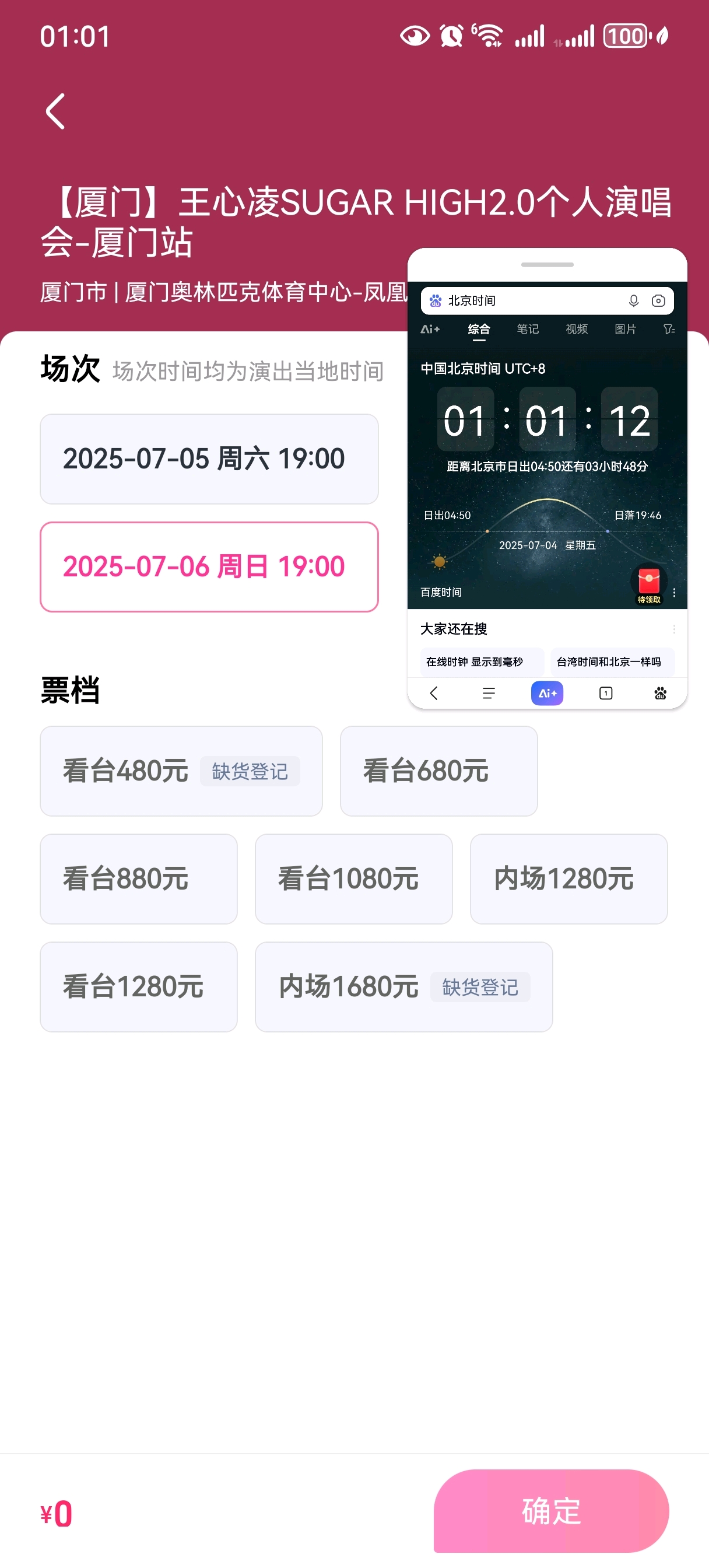Choose the 看台480元 ticket tier
The width and height of the screenshot is (709, 1568).
(181, 771)
